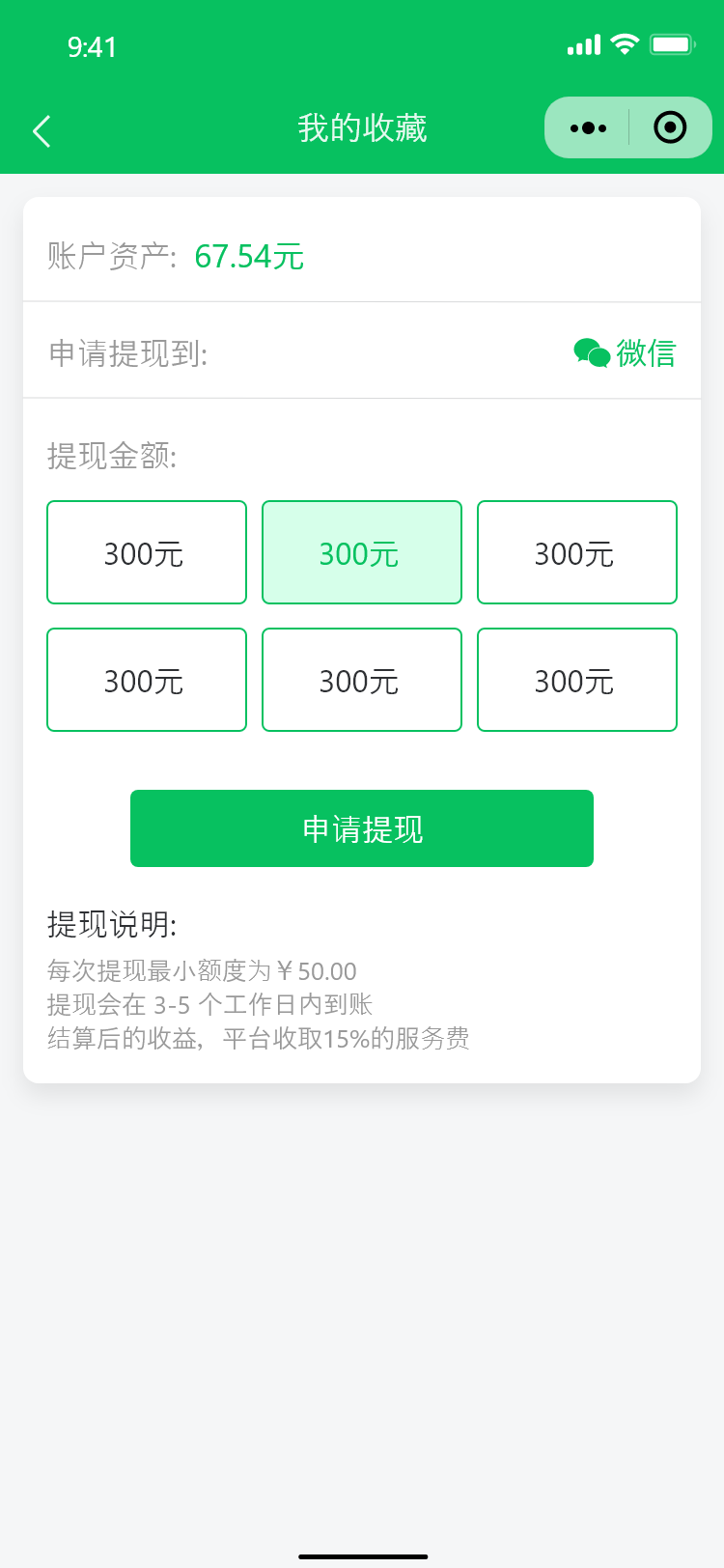The width and height of the screenshot is (724, 1568).
Task: Select the highlighted 300元 amount option
Action: tap(362, 552)
